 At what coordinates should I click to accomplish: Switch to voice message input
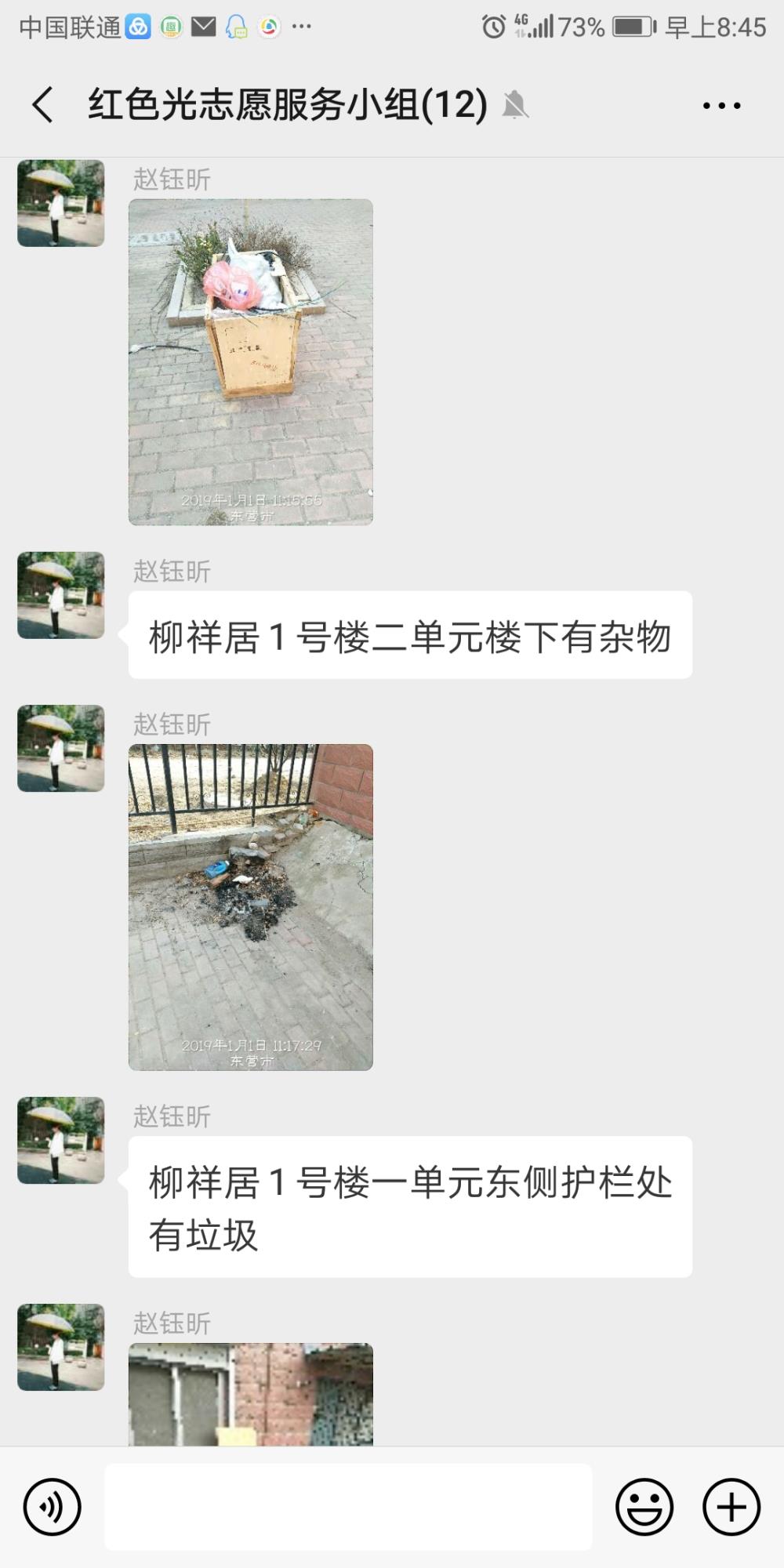tap(53, 1507)
